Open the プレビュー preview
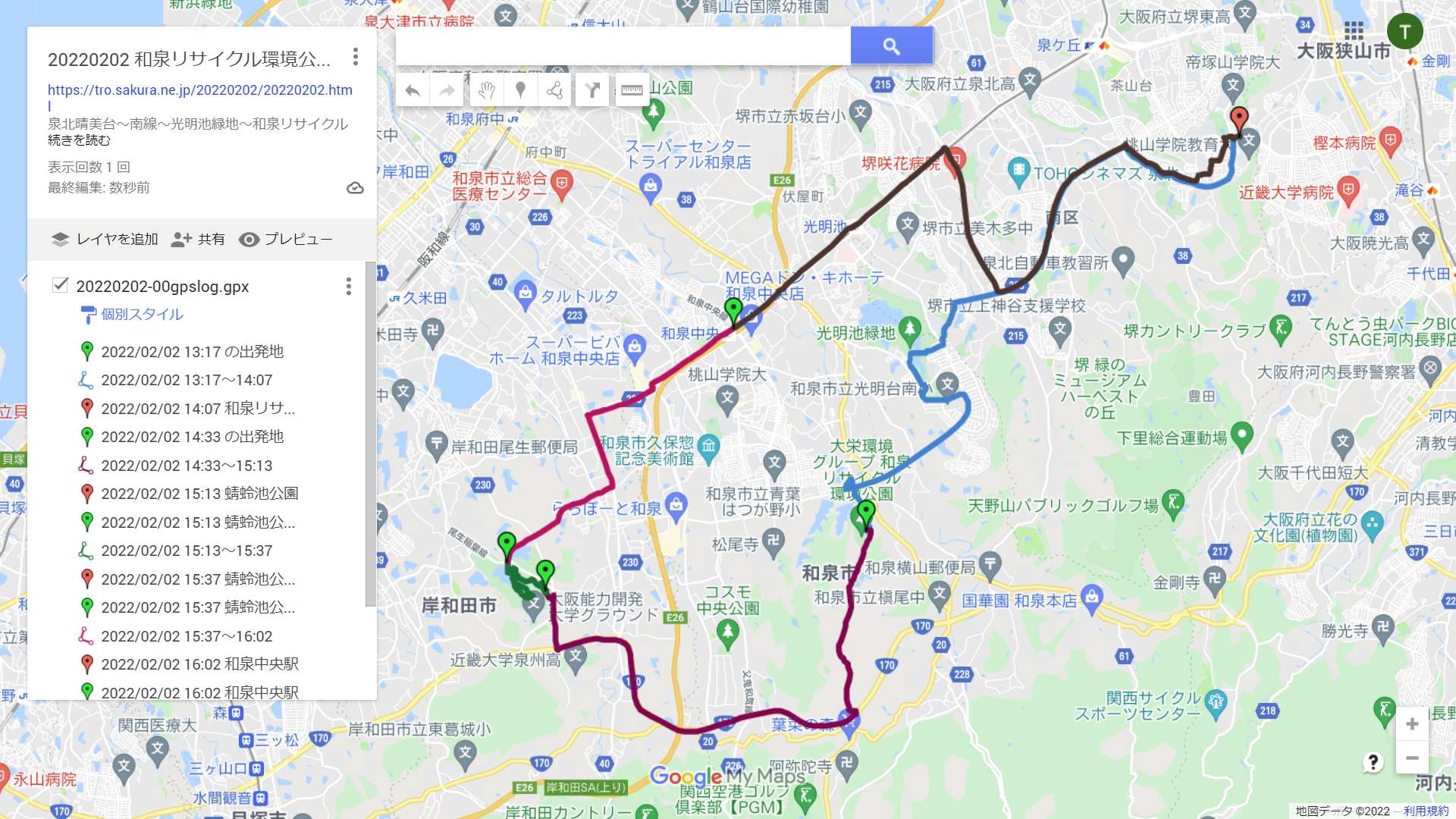This screenshot has height=819, width=1456. 286,240
